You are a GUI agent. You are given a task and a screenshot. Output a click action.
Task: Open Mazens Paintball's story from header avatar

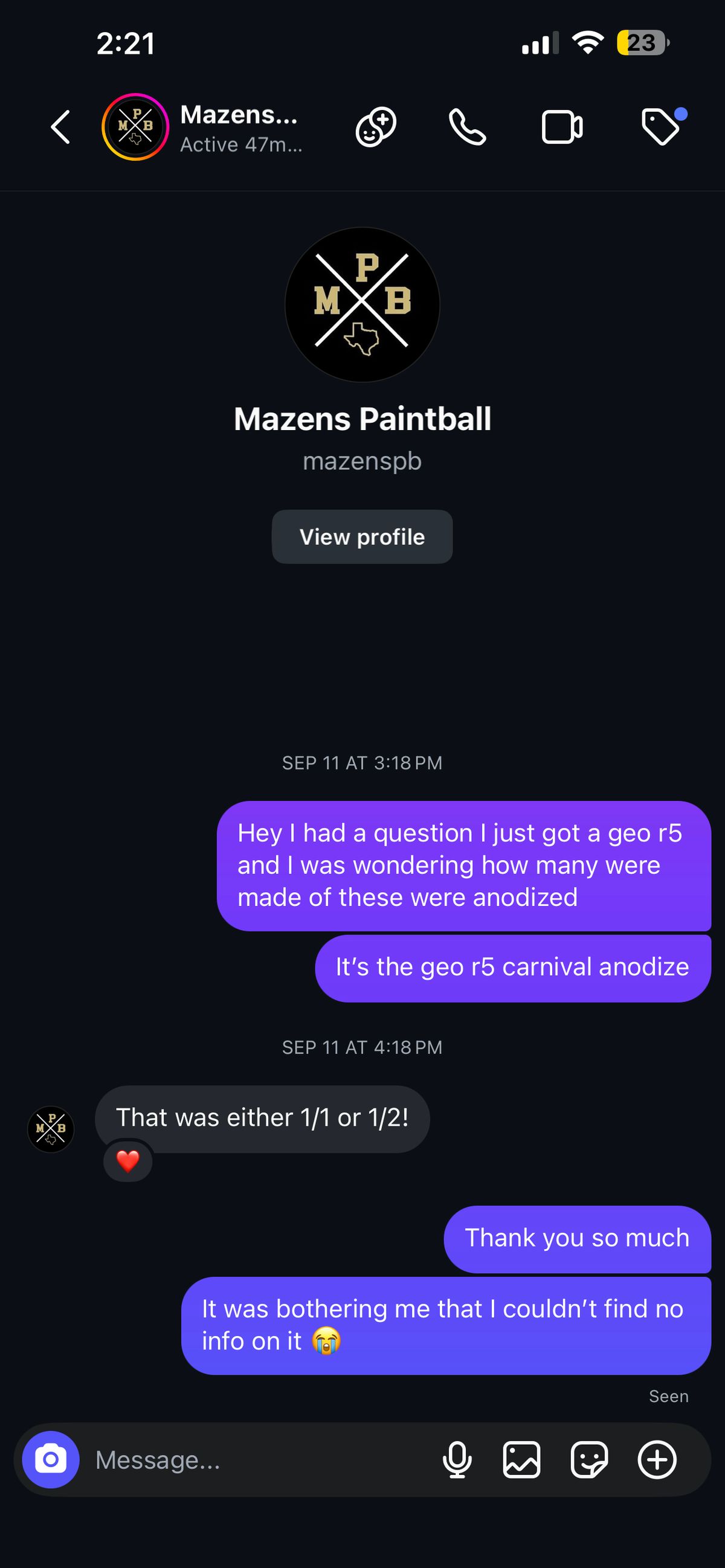(135, 127)
